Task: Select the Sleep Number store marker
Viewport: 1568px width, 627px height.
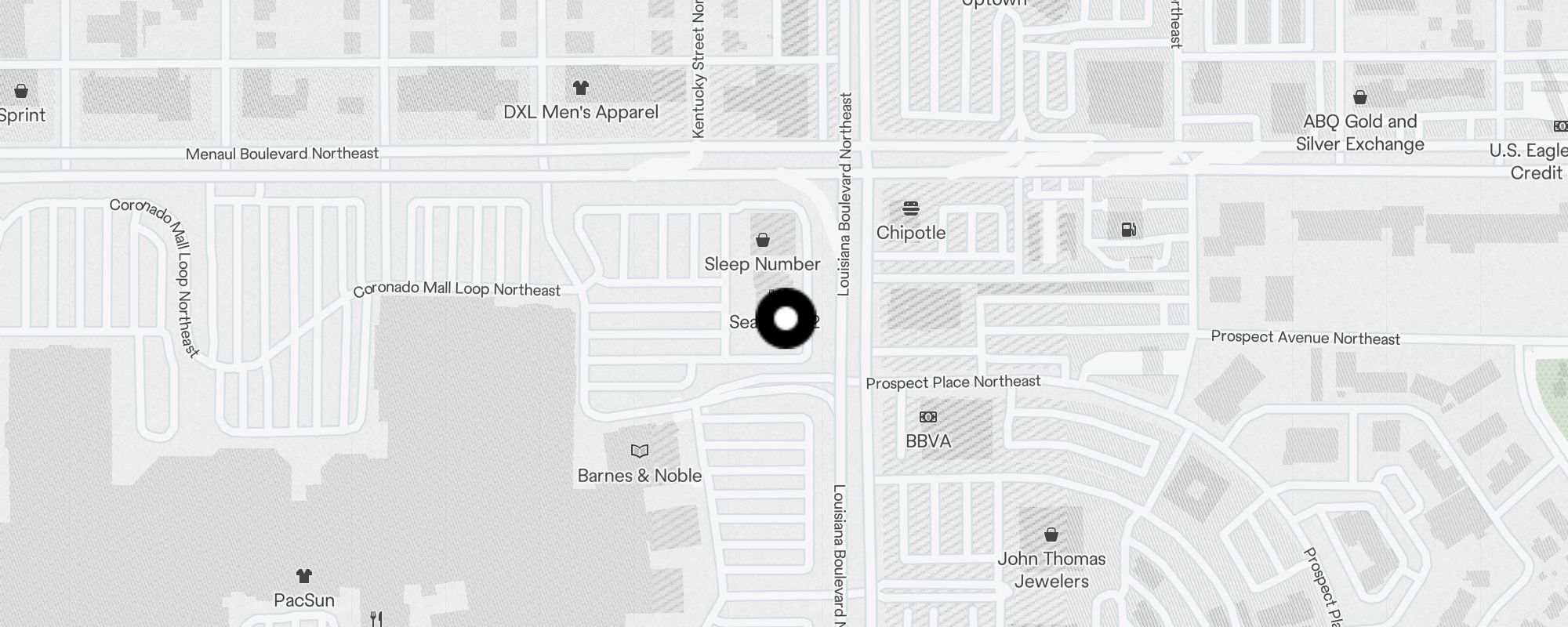Action: click(762, 241)
